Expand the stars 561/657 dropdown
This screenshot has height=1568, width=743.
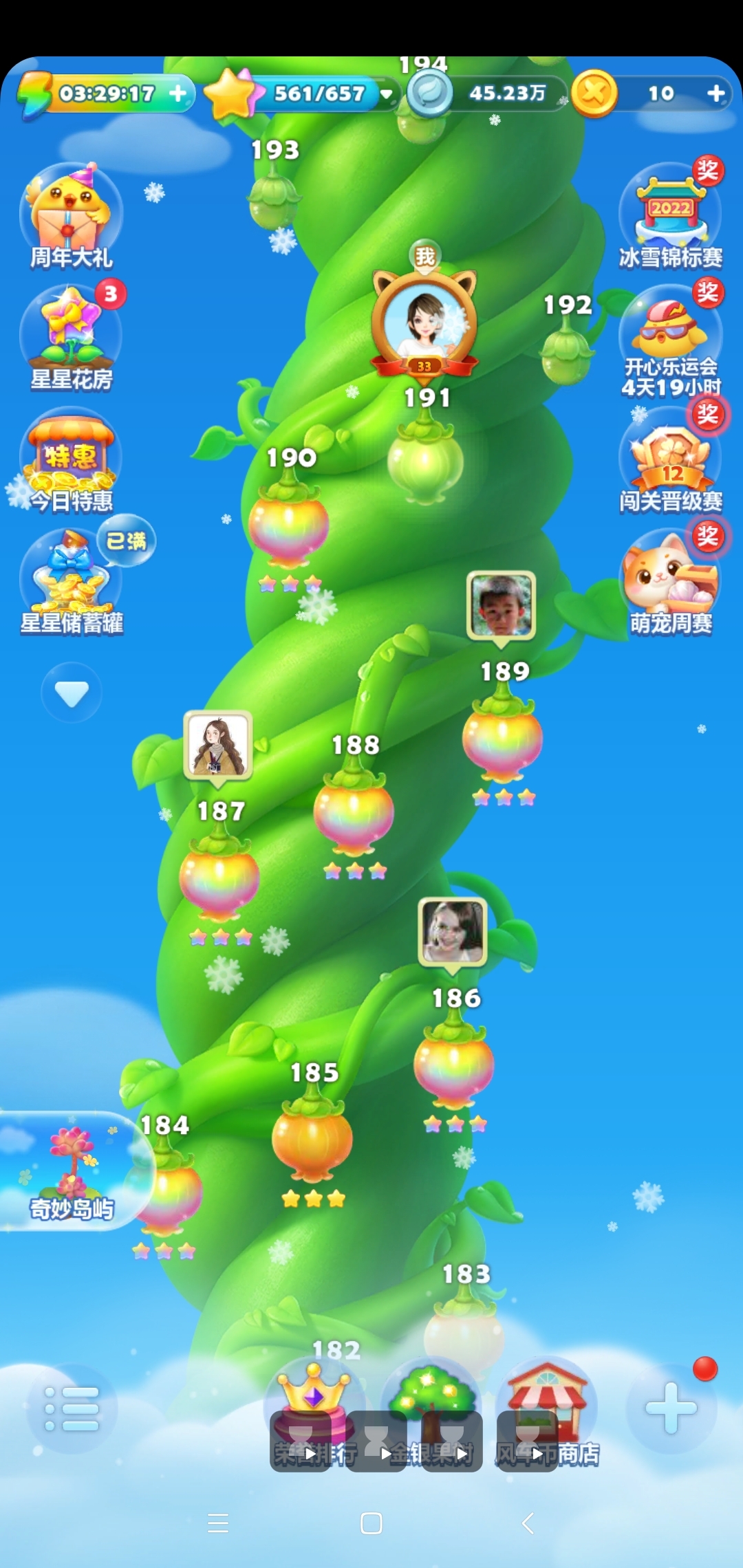(387, 94)
